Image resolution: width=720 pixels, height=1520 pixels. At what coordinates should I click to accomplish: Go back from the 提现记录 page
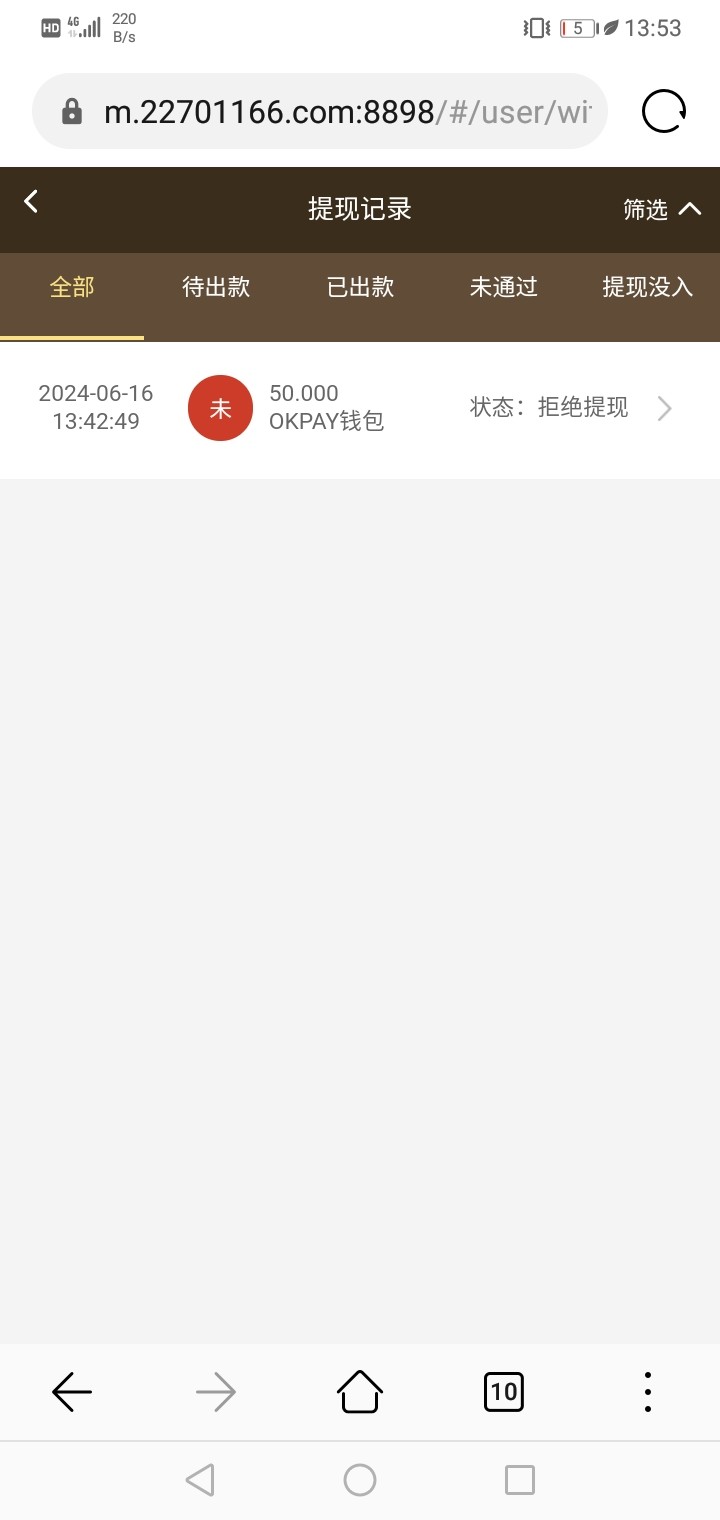[31, 202]
